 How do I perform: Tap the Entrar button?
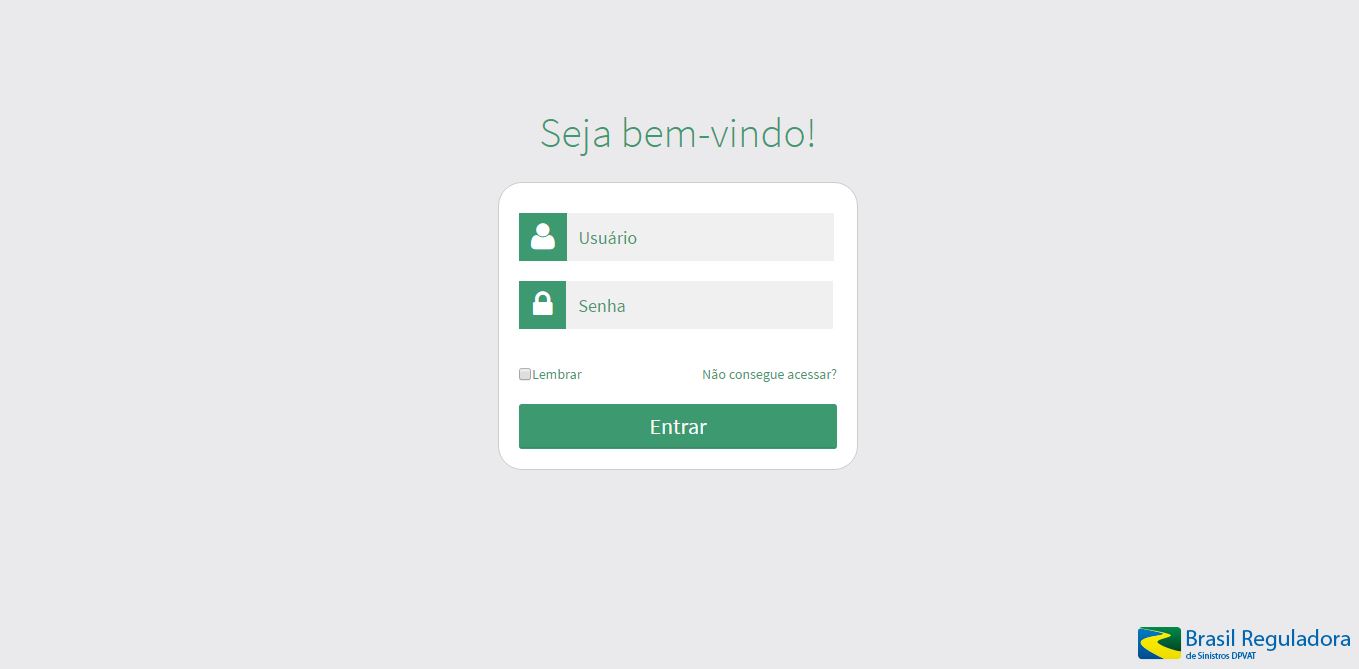pos(677,426)
